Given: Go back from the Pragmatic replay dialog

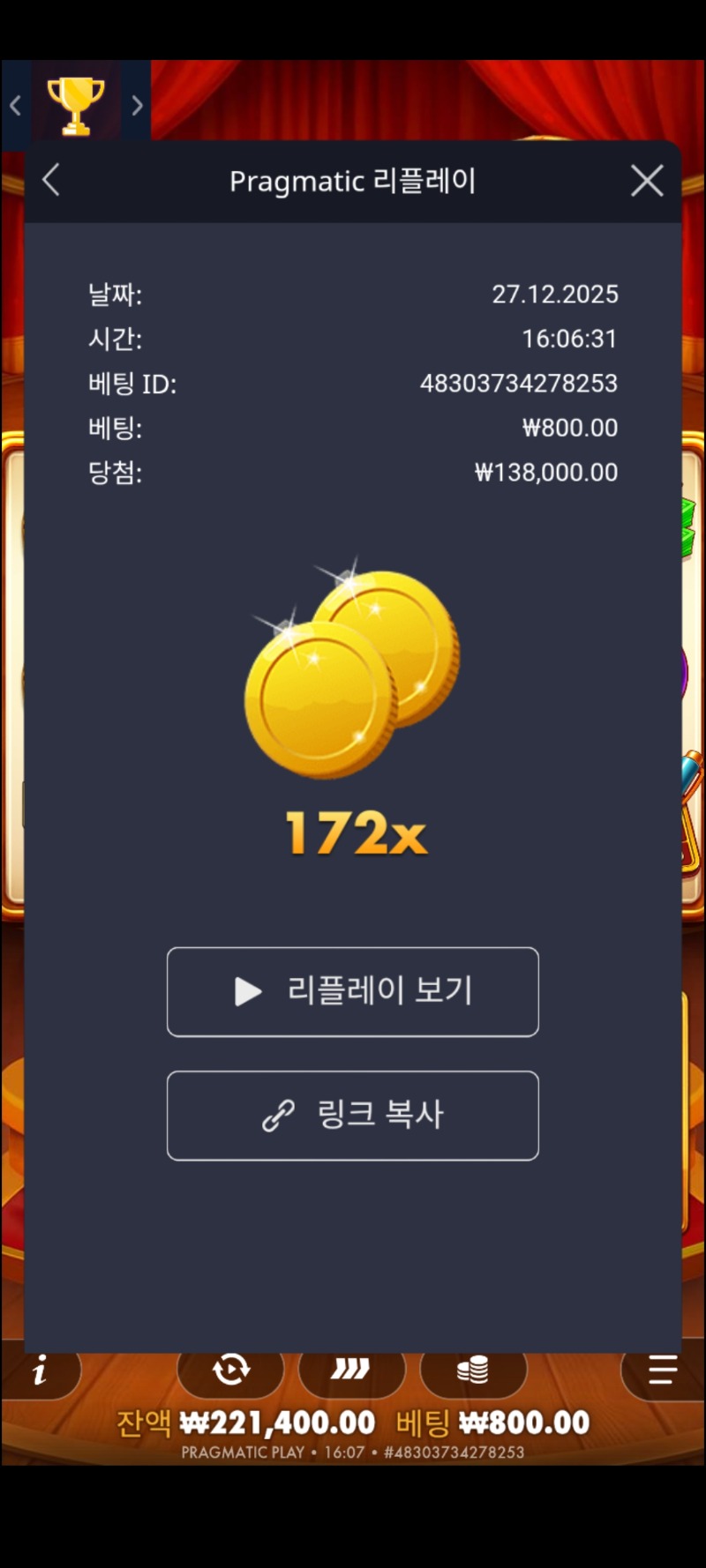Looking at the screenshot, I should (51, 180).
